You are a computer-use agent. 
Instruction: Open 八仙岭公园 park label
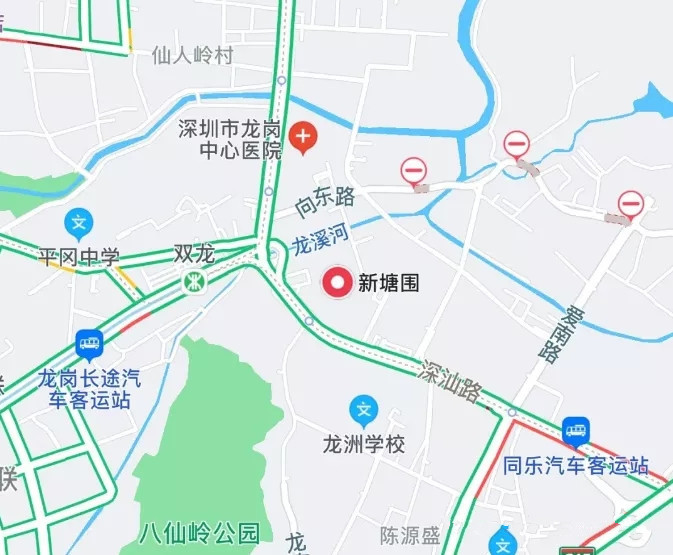[200, 532]
